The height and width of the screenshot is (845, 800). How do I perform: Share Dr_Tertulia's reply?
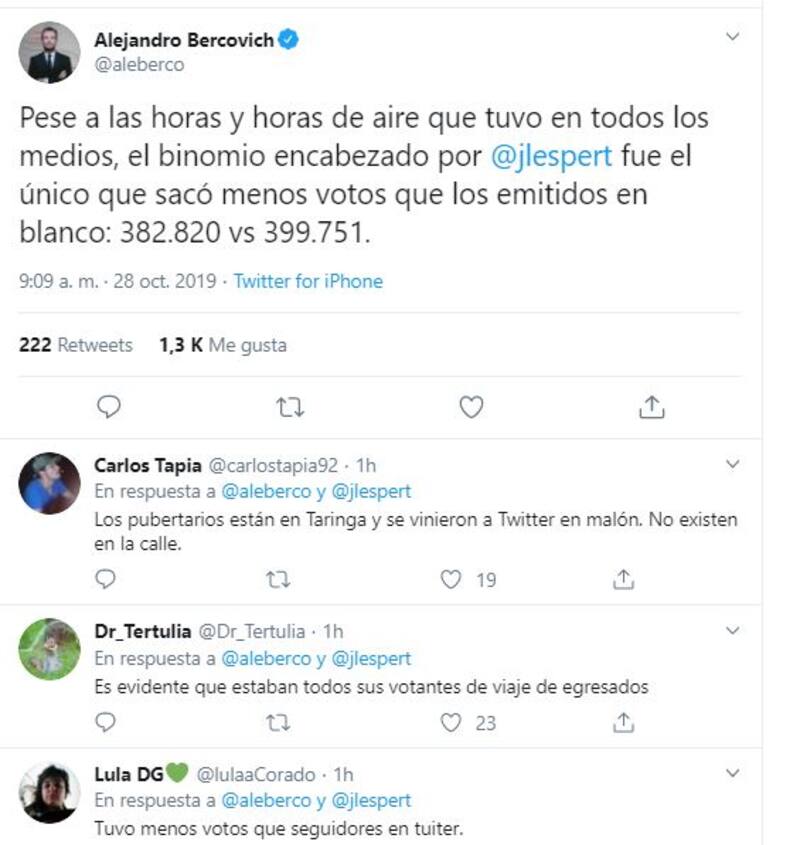[x=624, y=722]
